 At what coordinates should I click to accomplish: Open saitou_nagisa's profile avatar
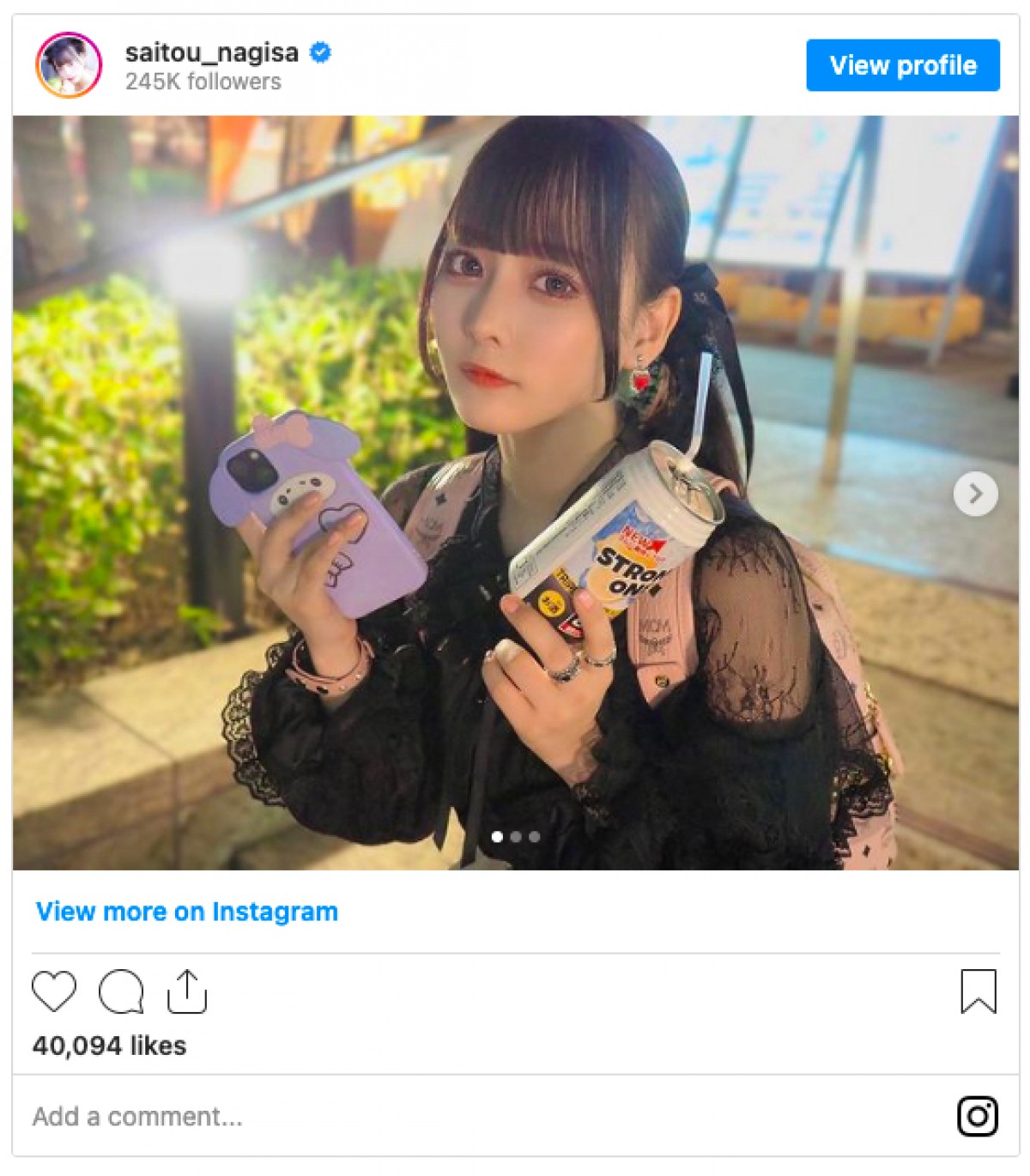click(69, 65)
